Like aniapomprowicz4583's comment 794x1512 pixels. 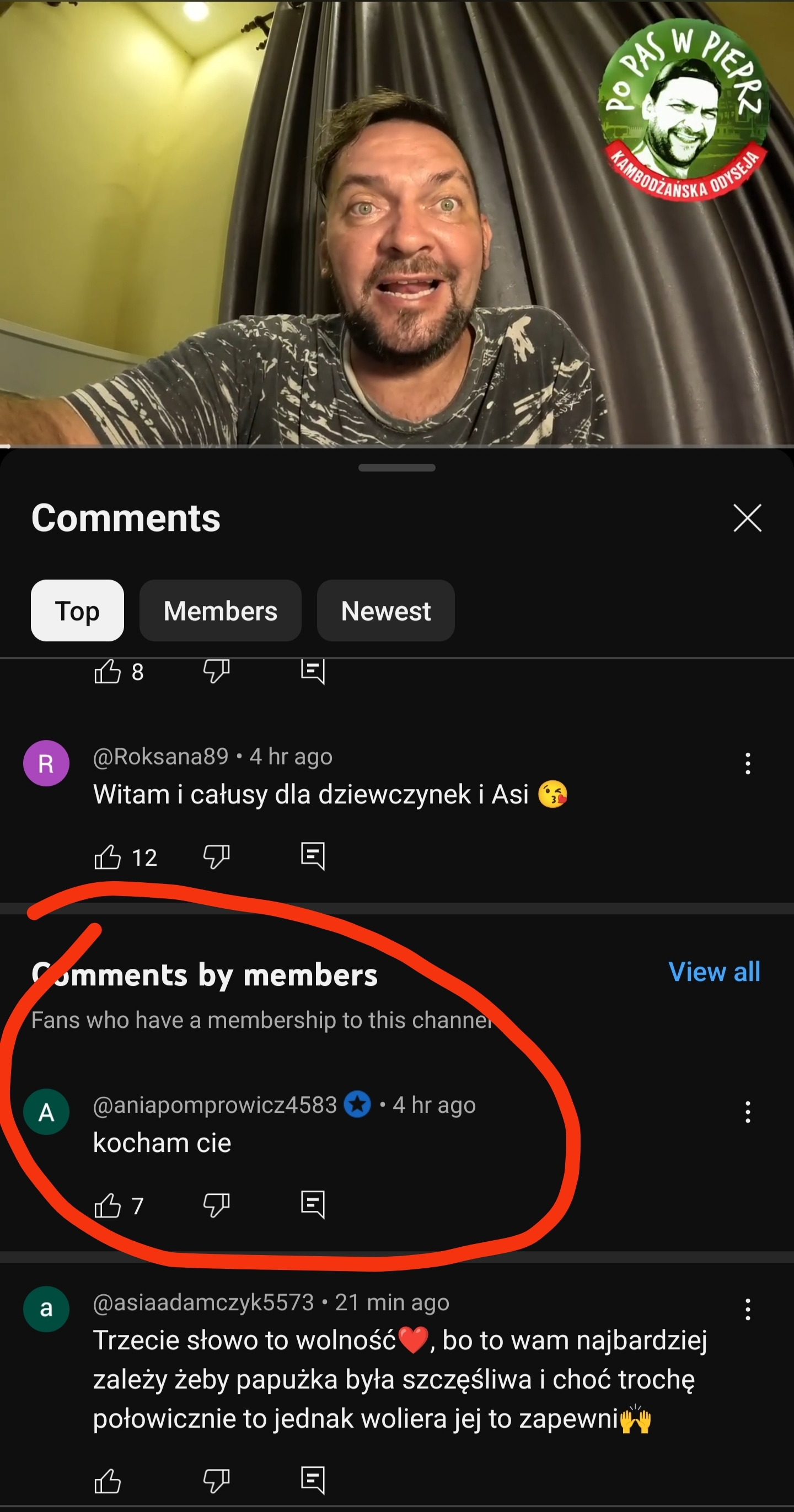click(x=108, y=1205)
